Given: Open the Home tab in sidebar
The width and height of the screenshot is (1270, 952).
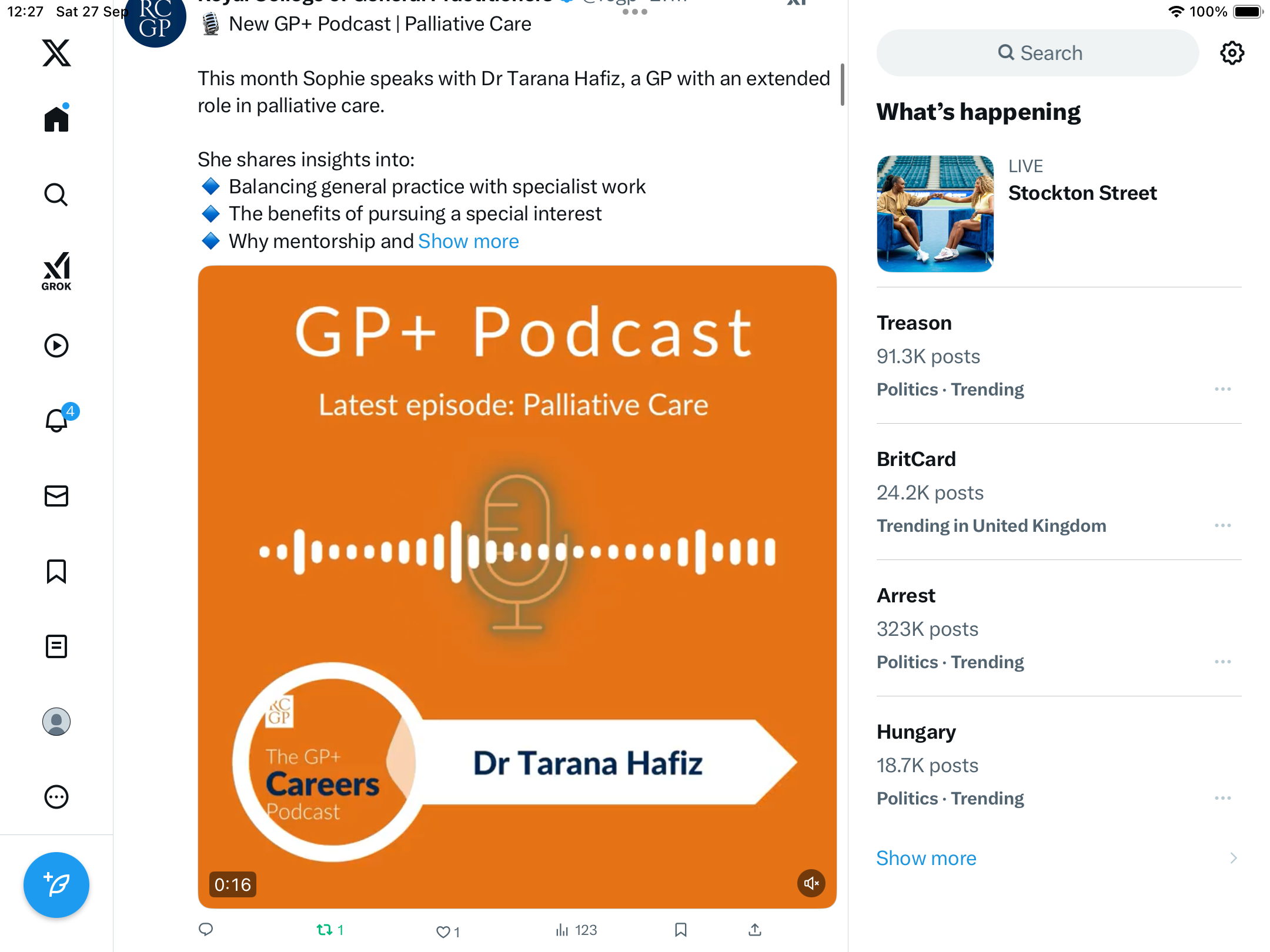Looking at the screenshot, I should 56,119.
